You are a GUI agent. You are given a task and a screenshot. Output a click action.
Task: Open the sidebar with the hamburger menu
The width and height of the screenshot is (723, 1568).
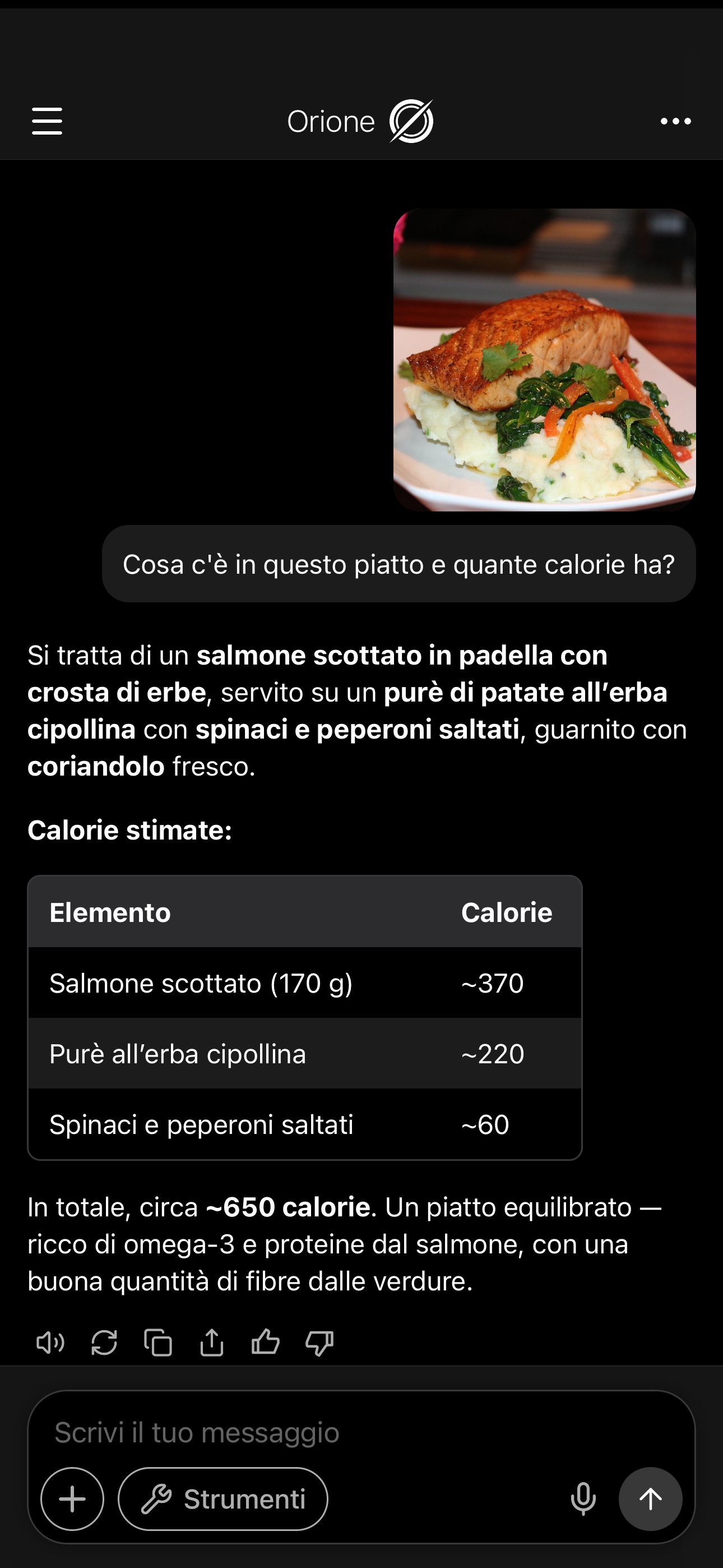tap(48, 121)
